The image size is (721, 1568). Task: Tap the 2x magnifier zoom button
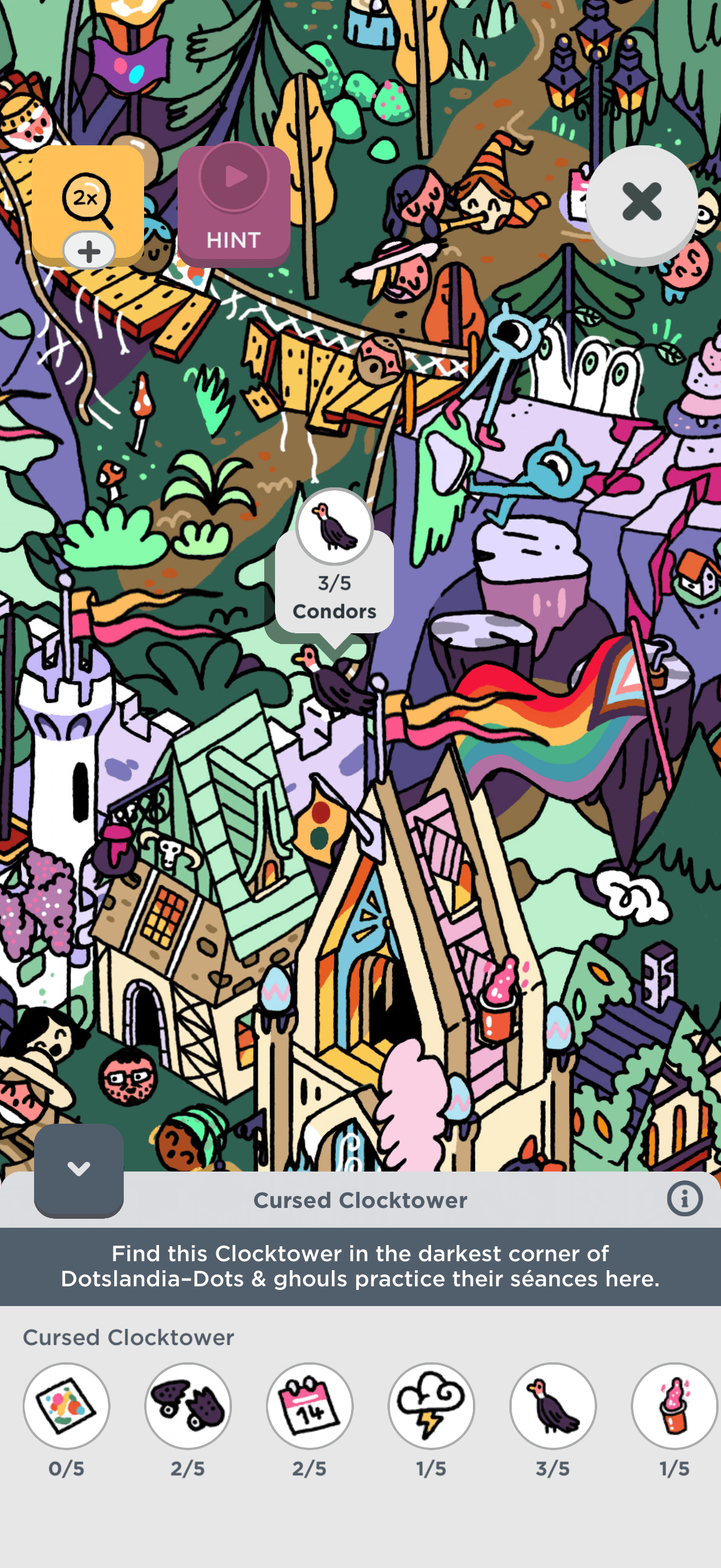(88, 200)
